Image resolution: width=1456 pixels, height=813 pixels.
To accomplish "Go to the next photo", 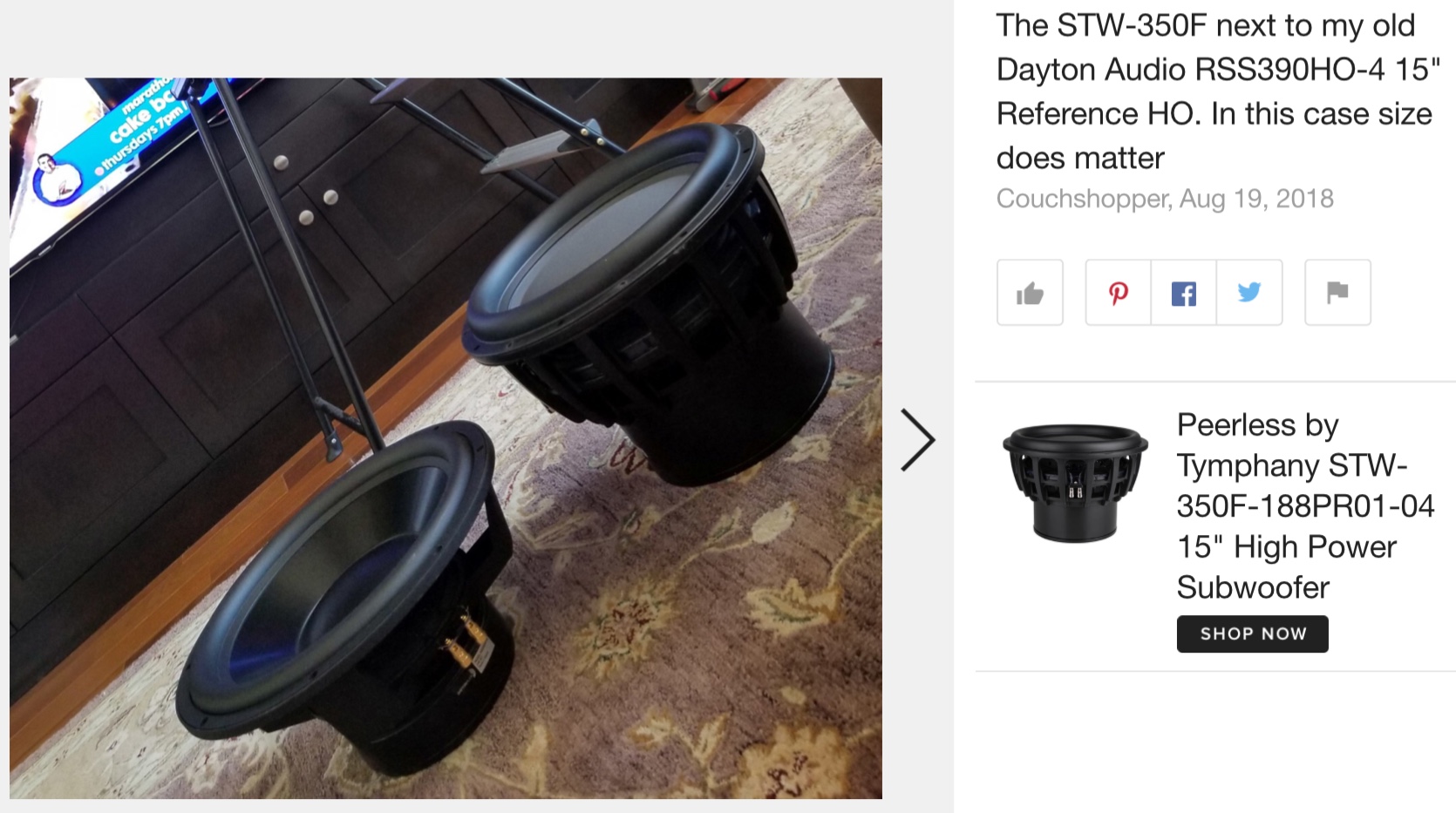I will click(917, 440).
